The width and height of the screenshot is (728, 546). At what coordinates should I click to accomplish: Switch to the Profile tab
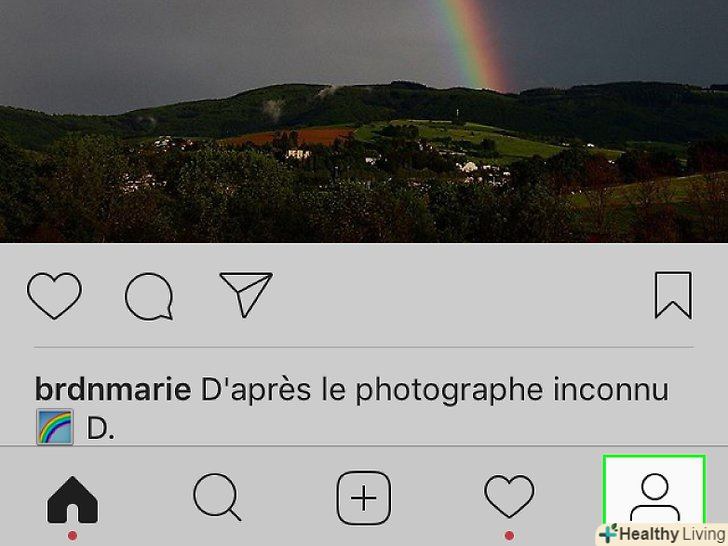(654, 497)
